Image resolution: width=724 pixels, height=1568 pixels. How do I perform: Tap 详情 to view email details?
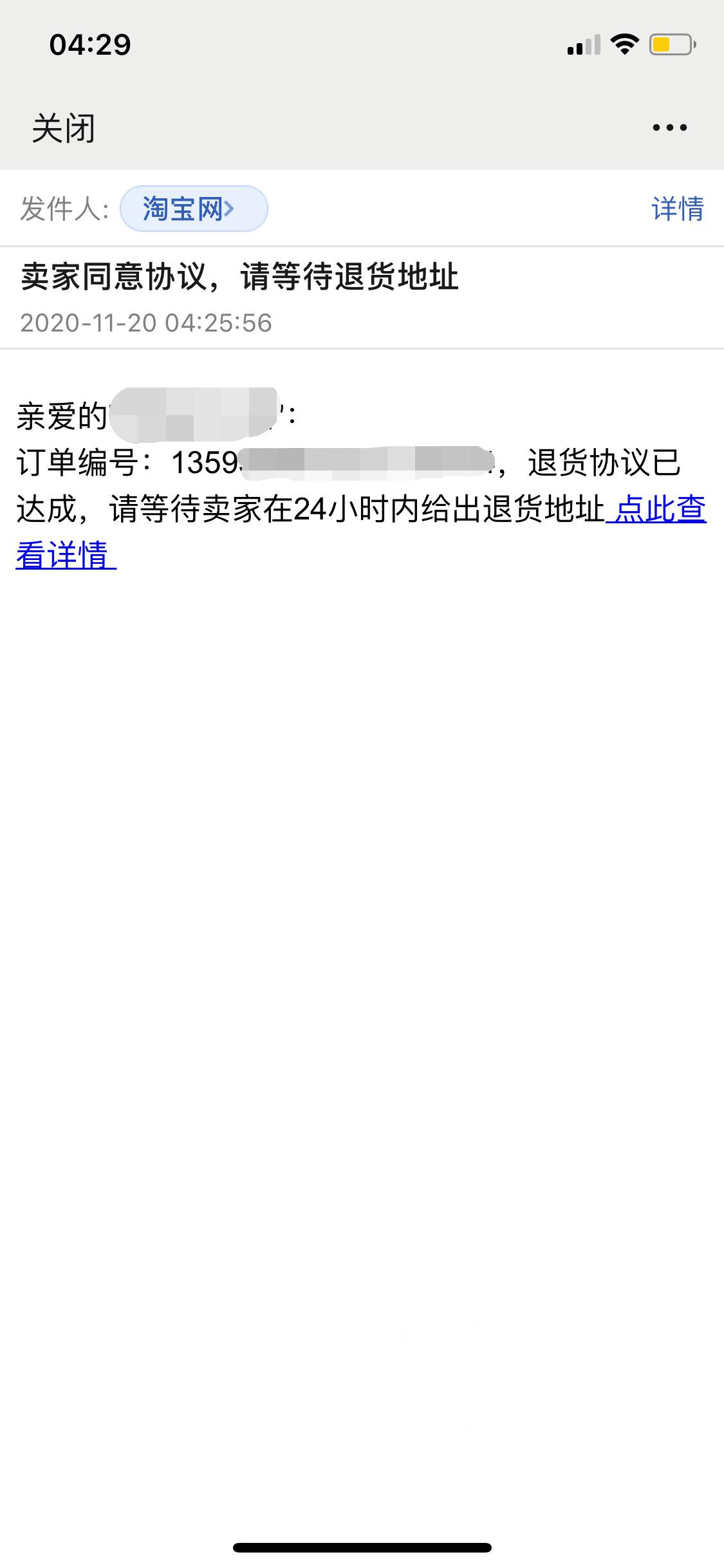[677, 208]
